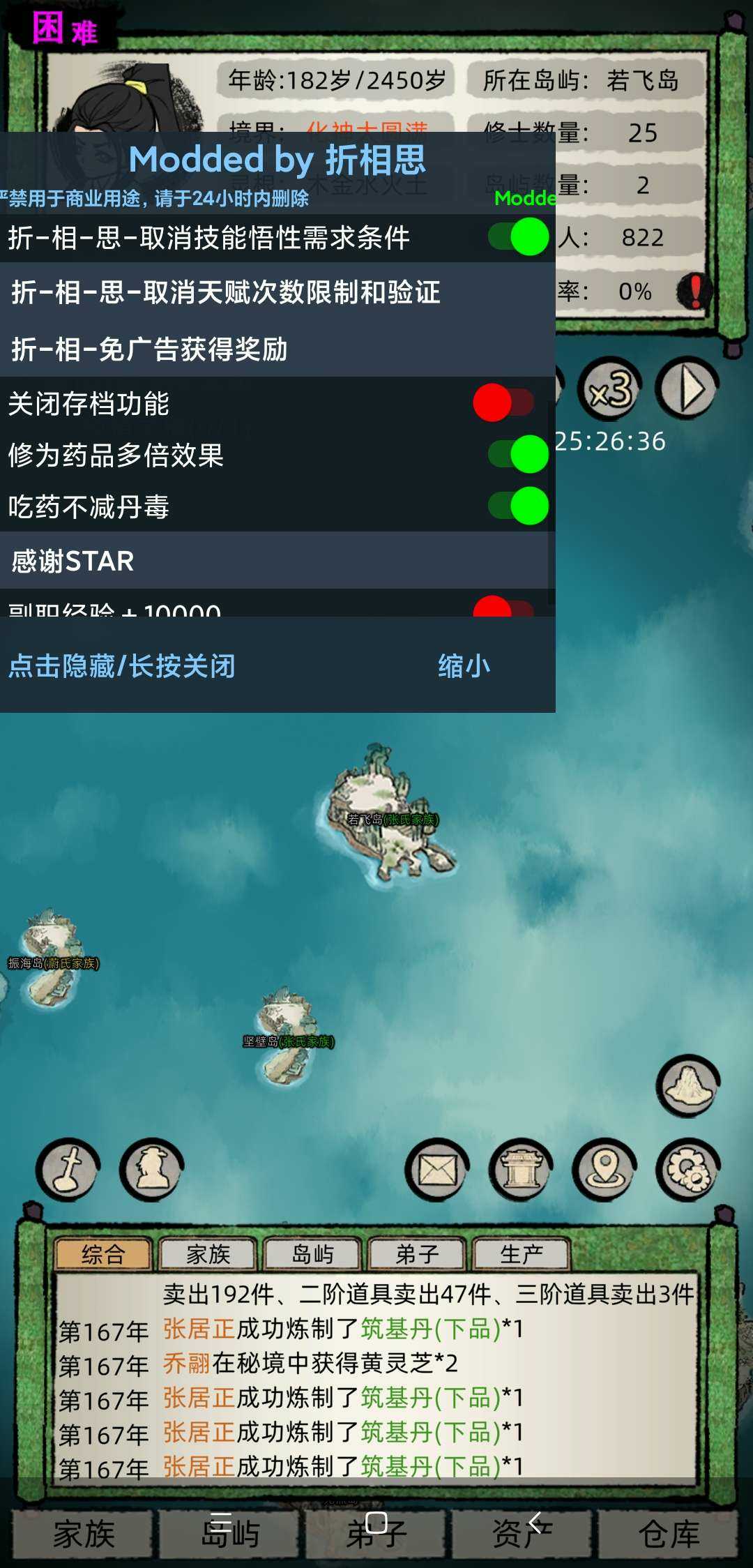The height and width of the screenshot is (1568, 753).
Task: Enable the 关闭存档功能 switch
Action: click(x=503, y=402)
